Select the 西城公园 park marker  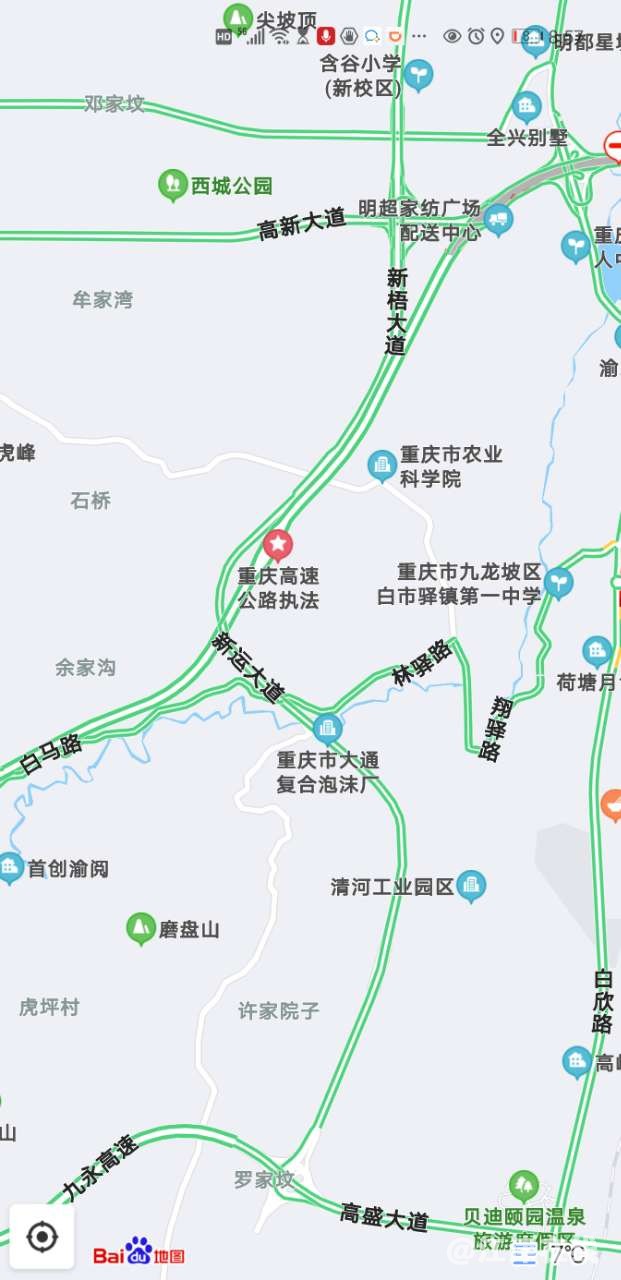click(x=173, y=184)
